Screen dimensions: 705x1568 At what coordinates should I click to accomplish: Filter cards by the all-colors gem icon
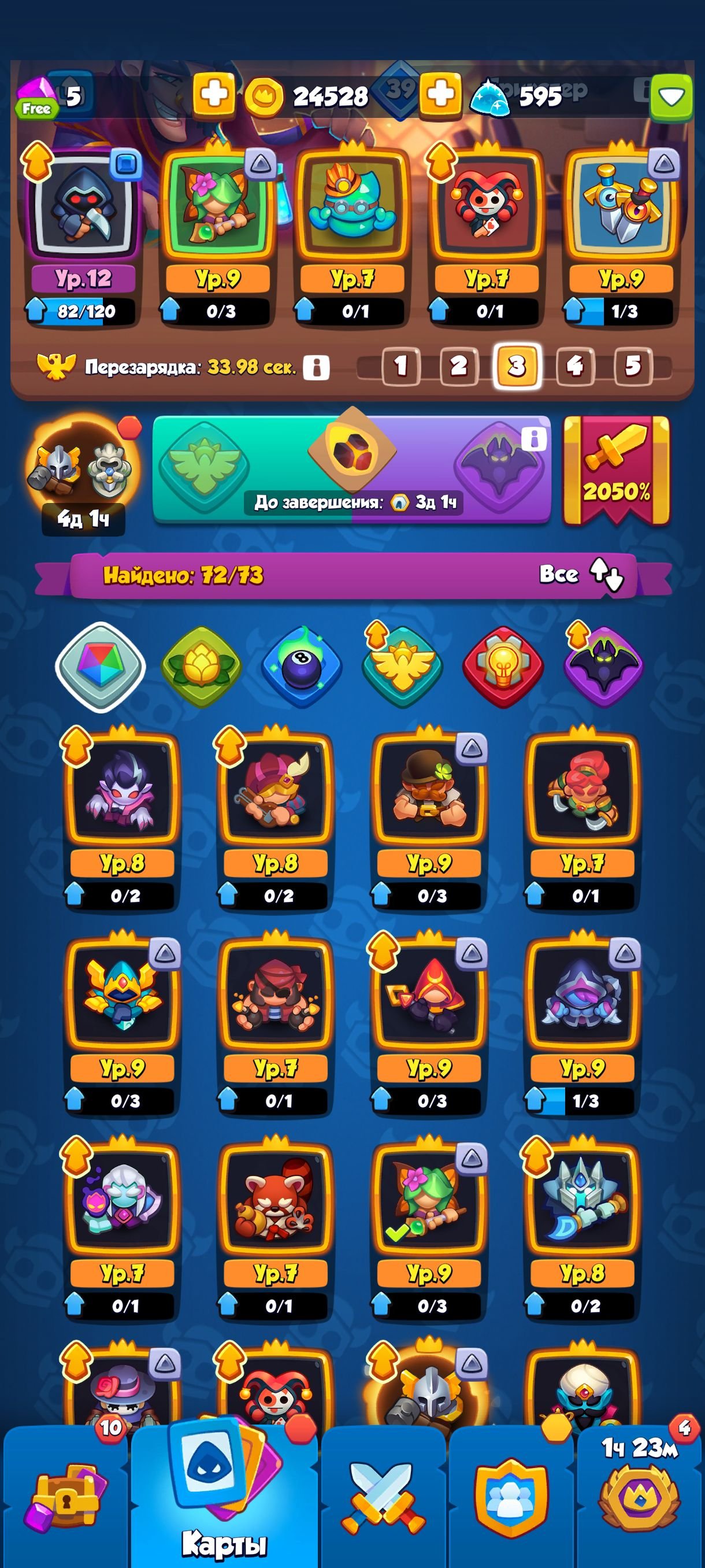pyautogui.click(x=101, y=667)
